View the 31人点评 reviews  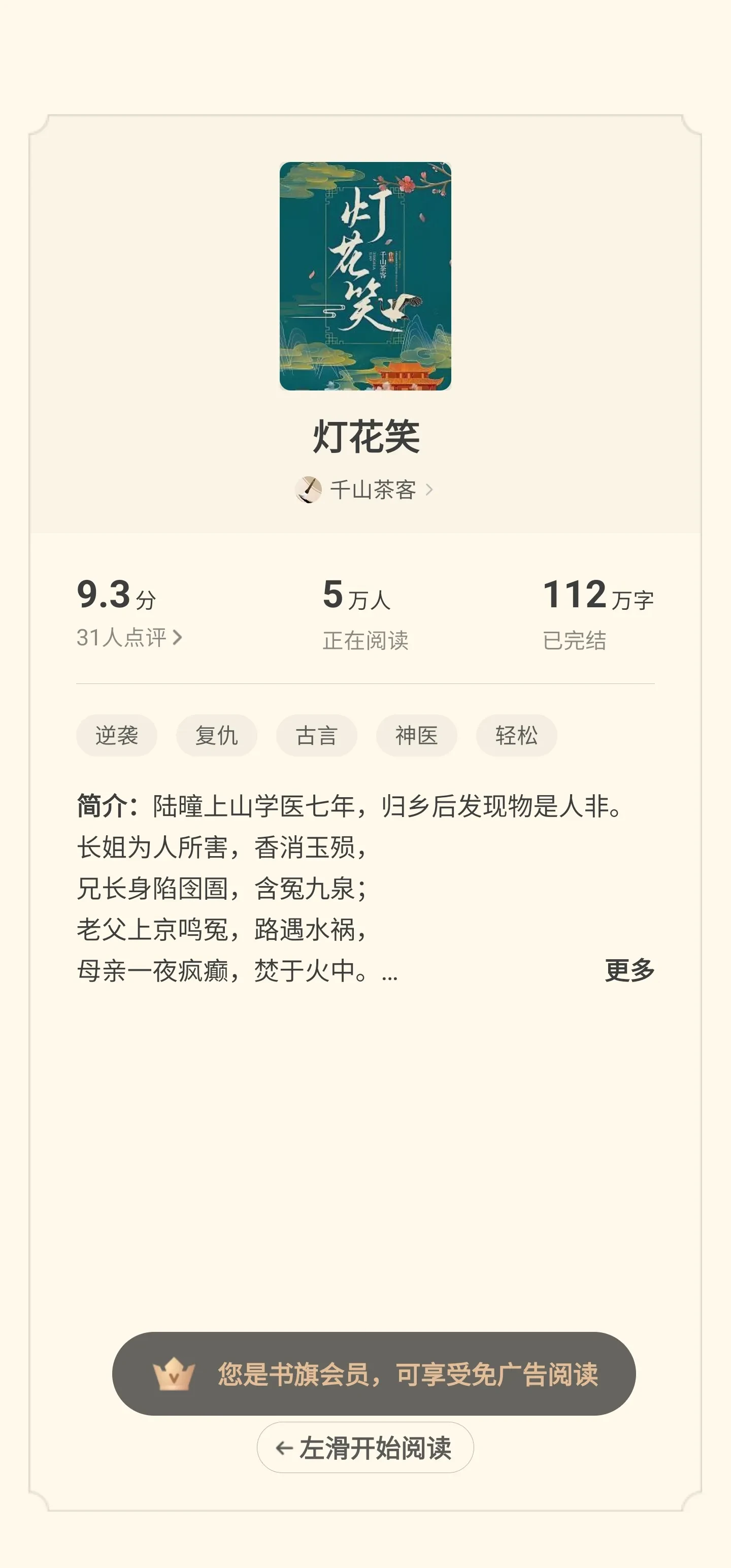pos(129,638)
